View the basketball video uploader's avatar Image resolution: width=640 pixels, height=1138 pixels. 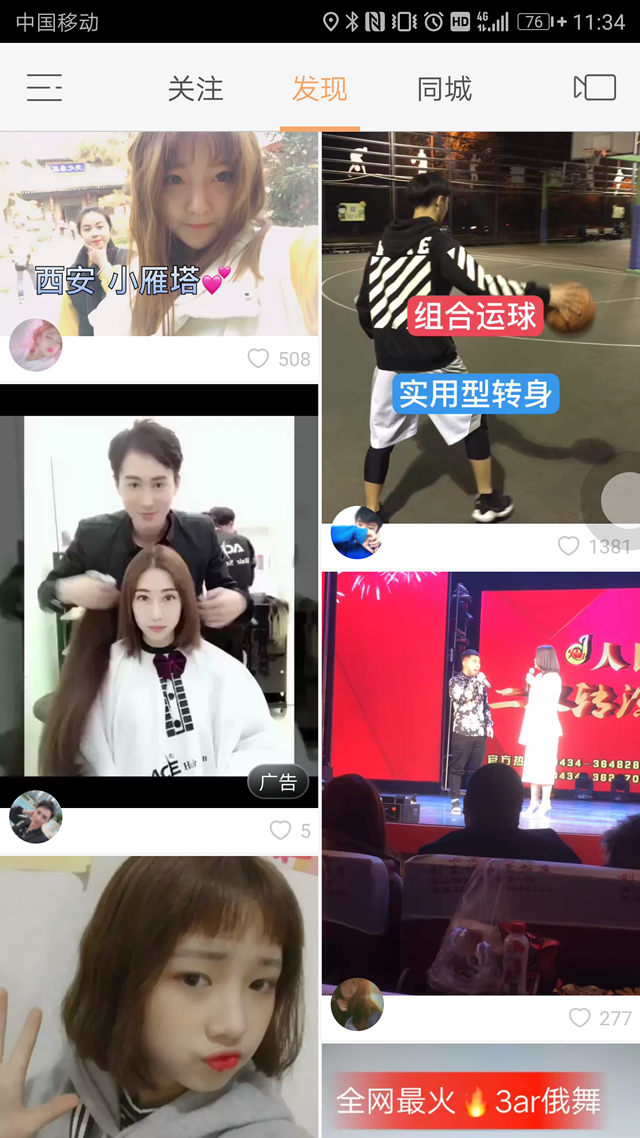point(357,532)
